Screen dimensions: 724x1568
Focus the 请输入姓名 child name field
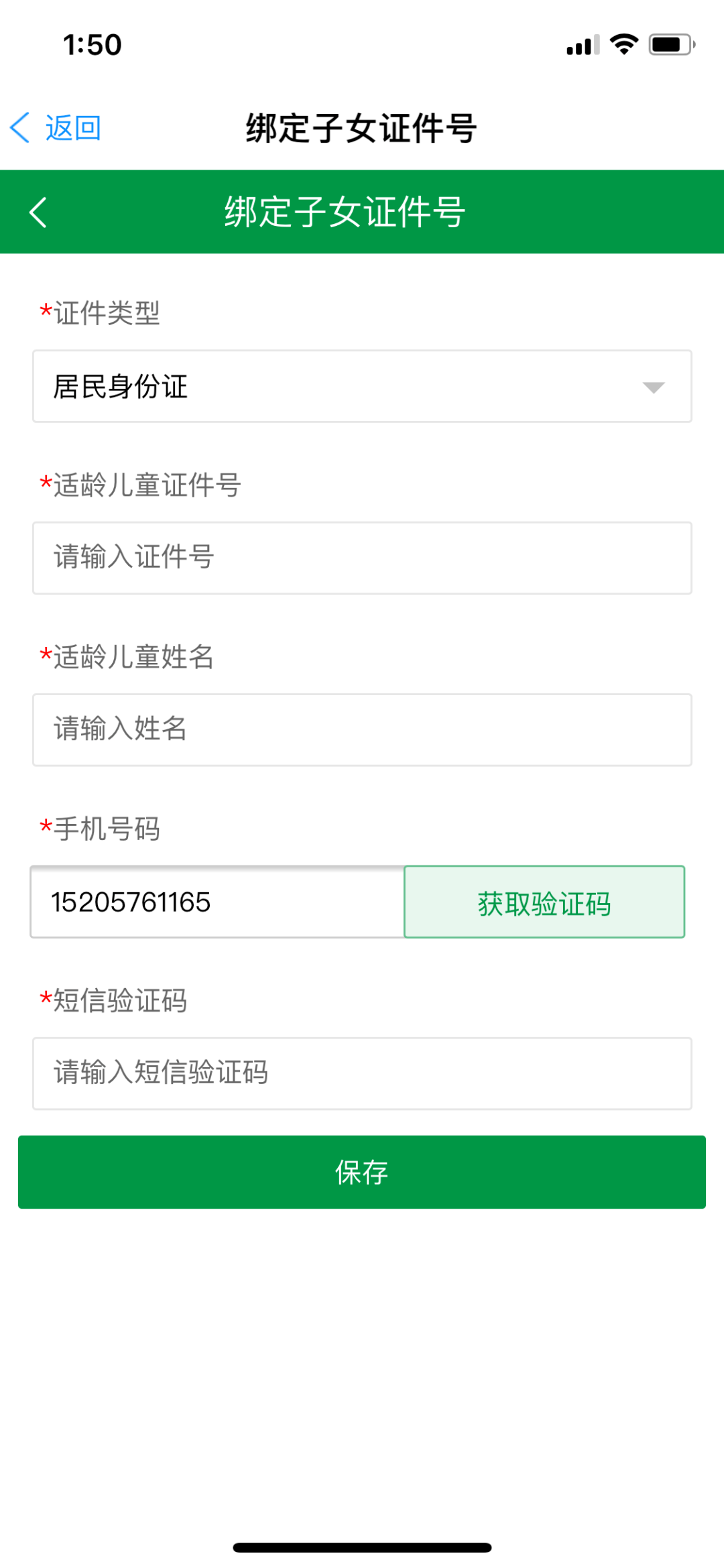pos(362,729)
